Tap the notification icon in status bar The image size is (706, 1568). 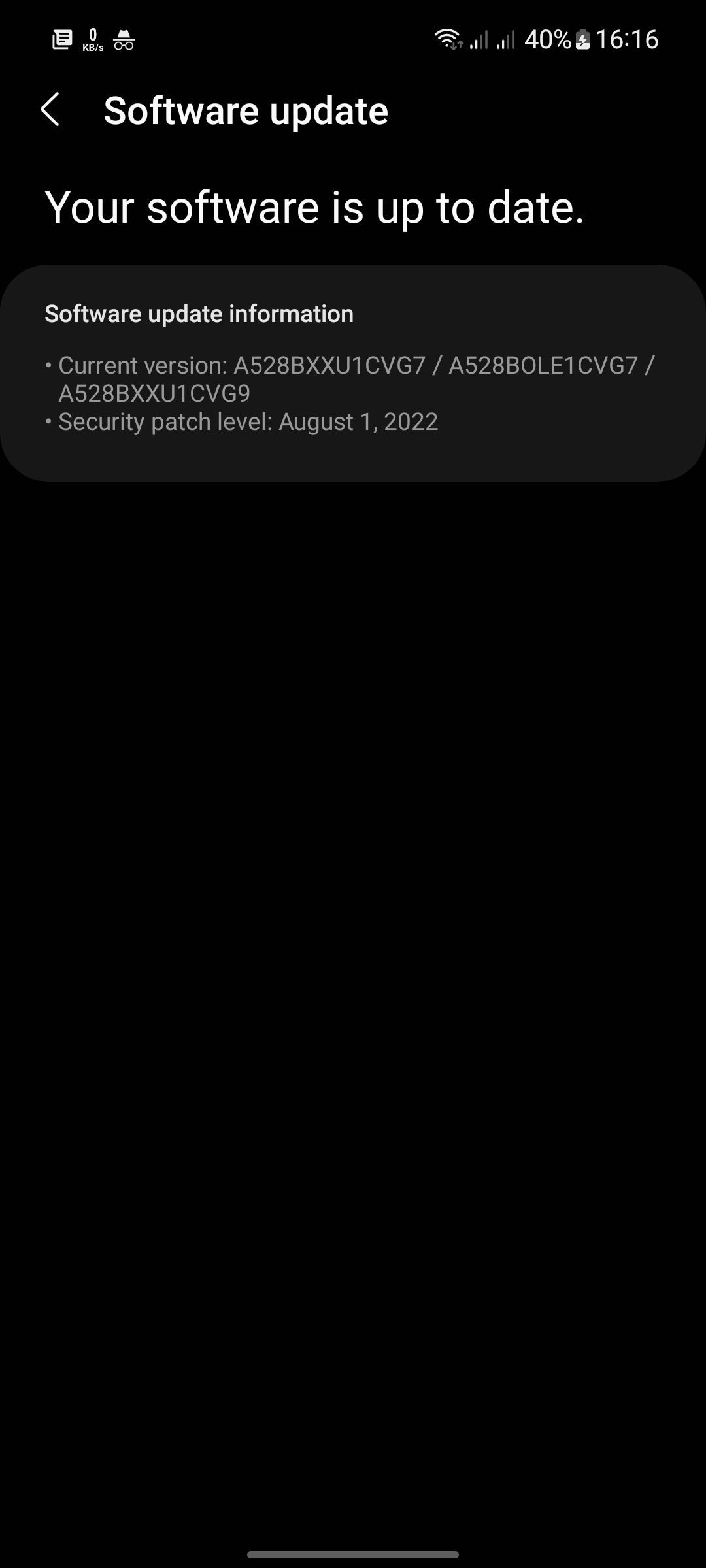(62, 39)
